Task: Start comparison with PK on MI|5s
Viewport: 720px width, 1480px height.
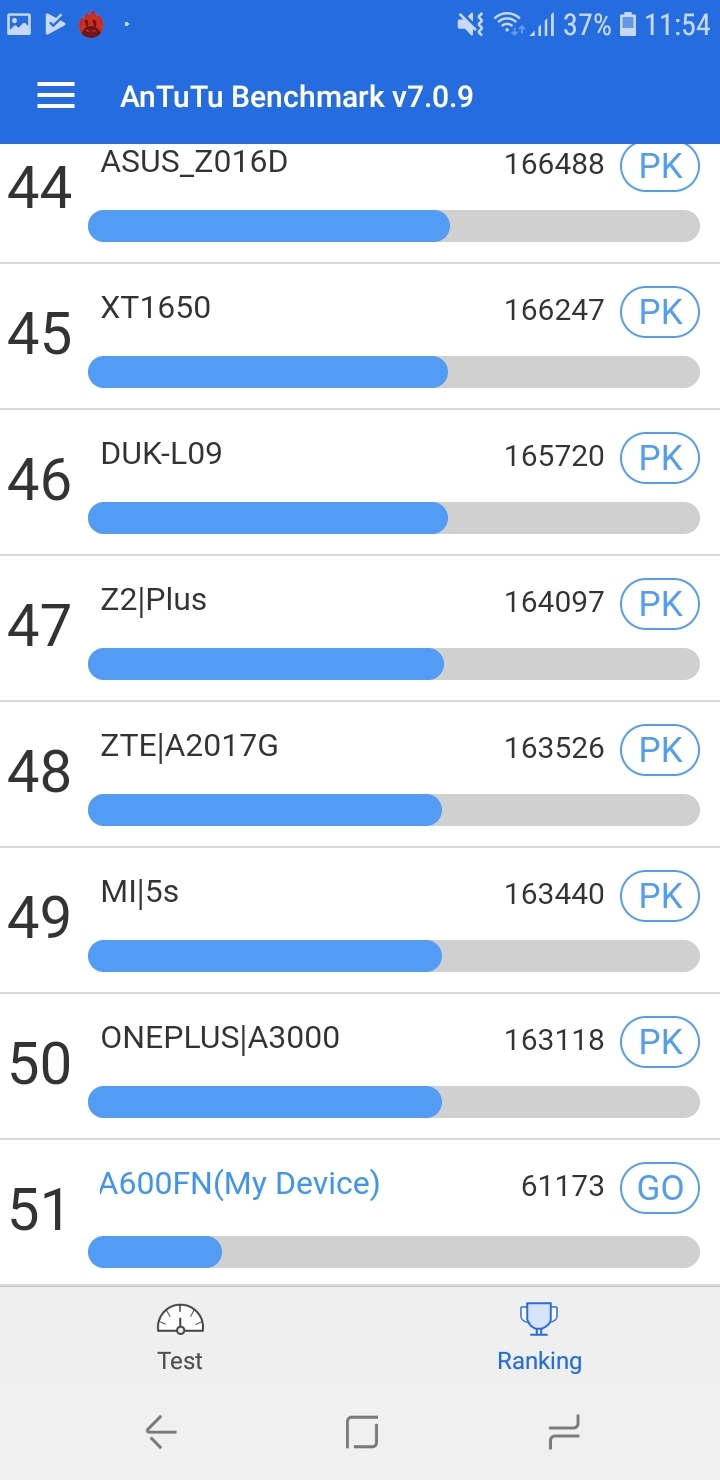Action: pyautogui.click(x=659, y=896)
